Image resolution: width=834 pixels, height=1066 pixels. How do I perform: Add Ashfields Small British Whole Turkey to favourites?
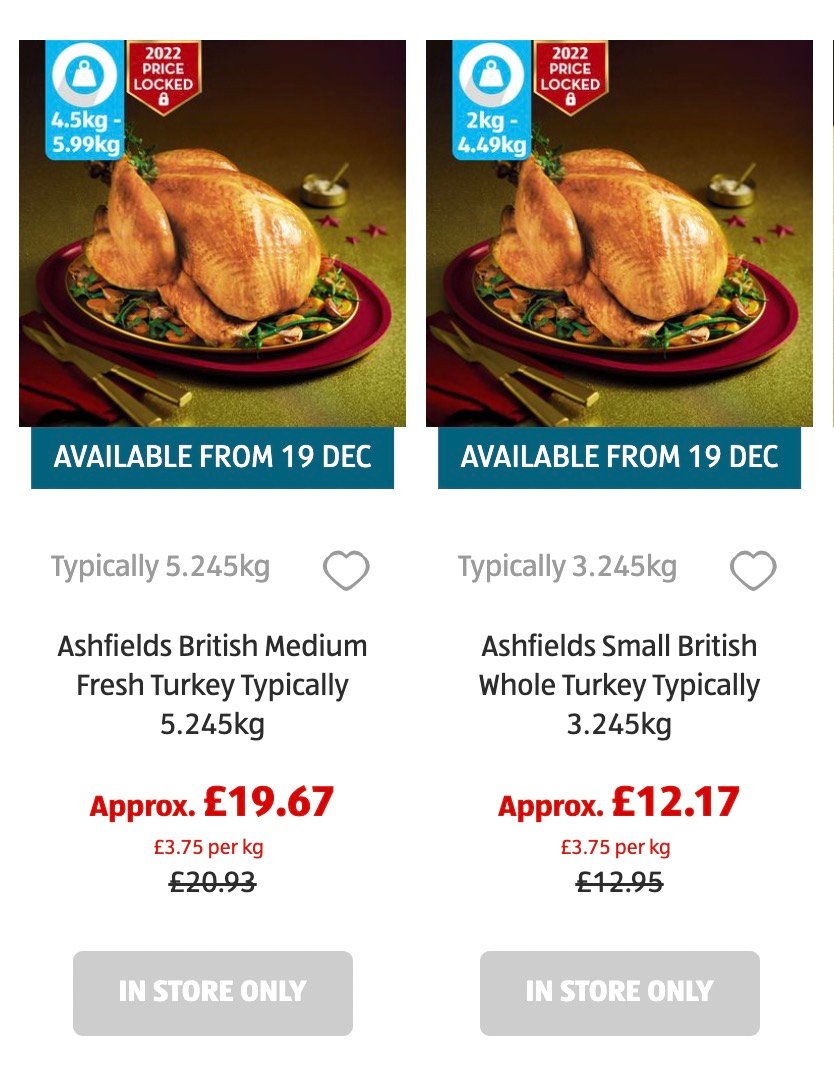(x=753, y=571)
